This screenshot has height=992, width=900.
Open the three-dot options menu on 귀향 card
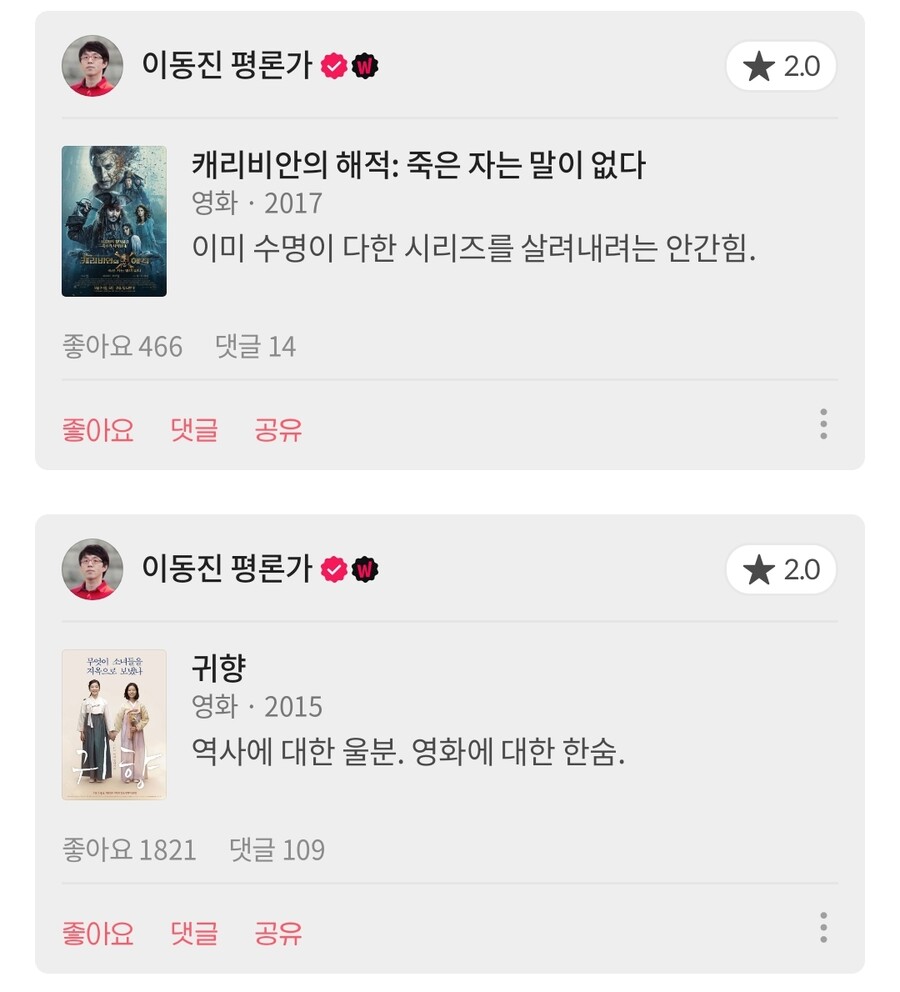[x=822, y=928]
